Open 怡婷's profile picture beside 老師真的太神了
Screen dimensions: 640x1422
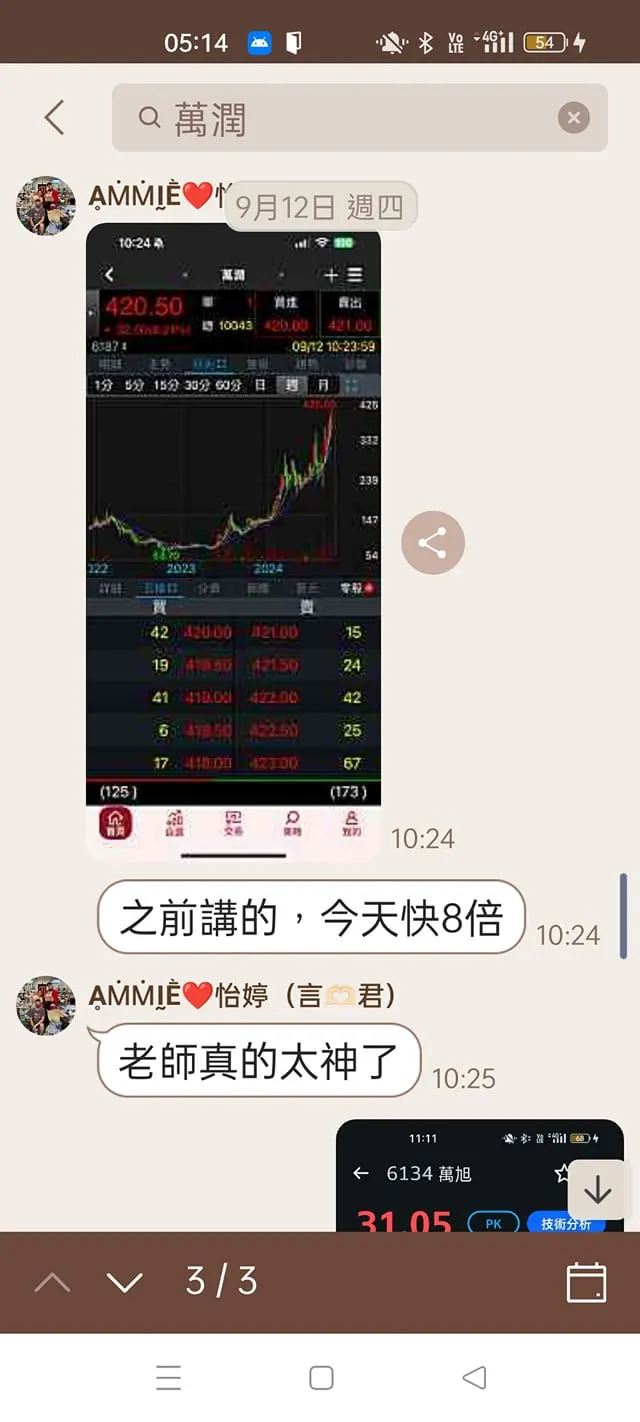tap(46, 1005)
